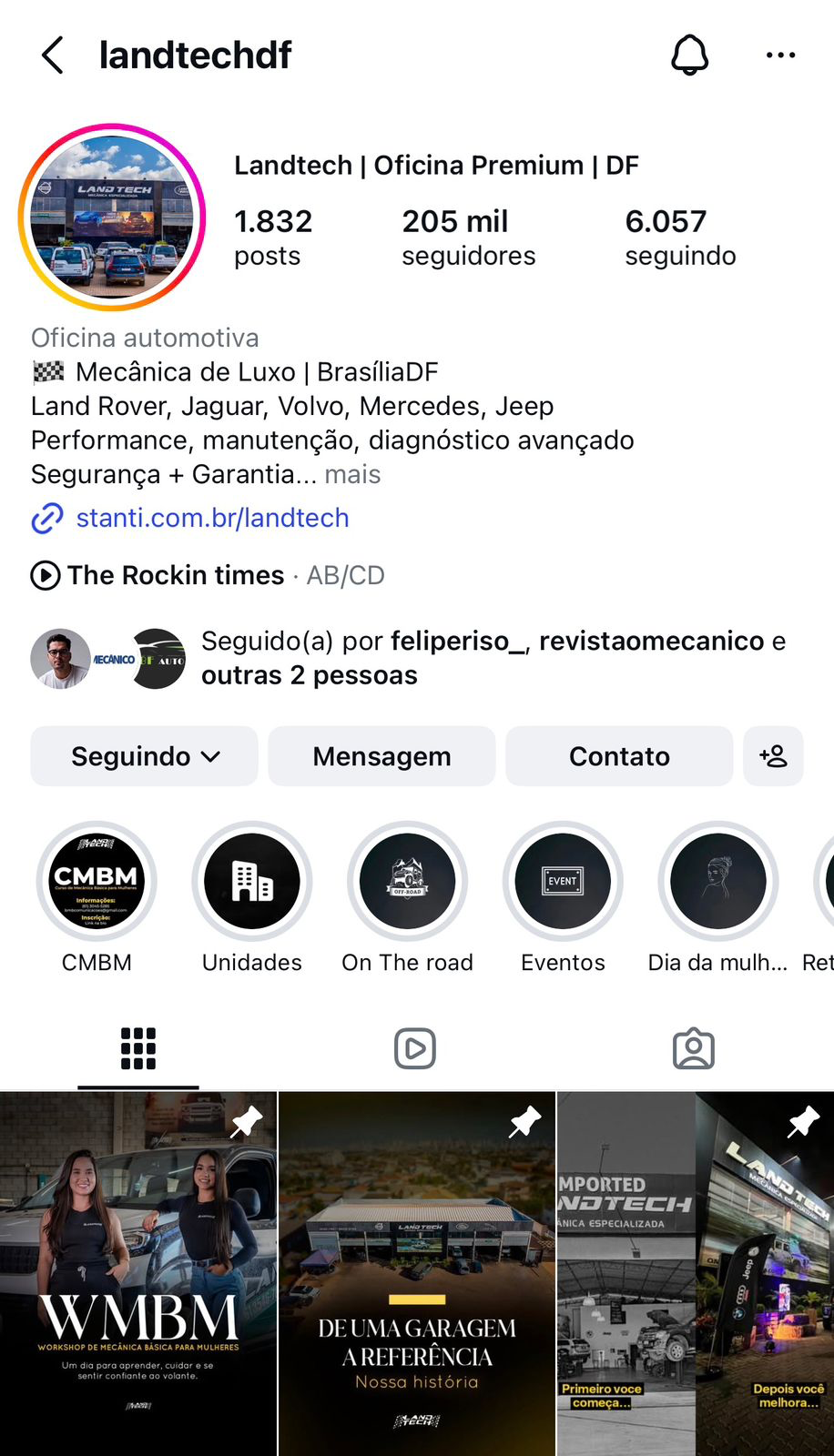Open the Dia da mulher highlight
The image size is (834, 1456).
[718, 881]
